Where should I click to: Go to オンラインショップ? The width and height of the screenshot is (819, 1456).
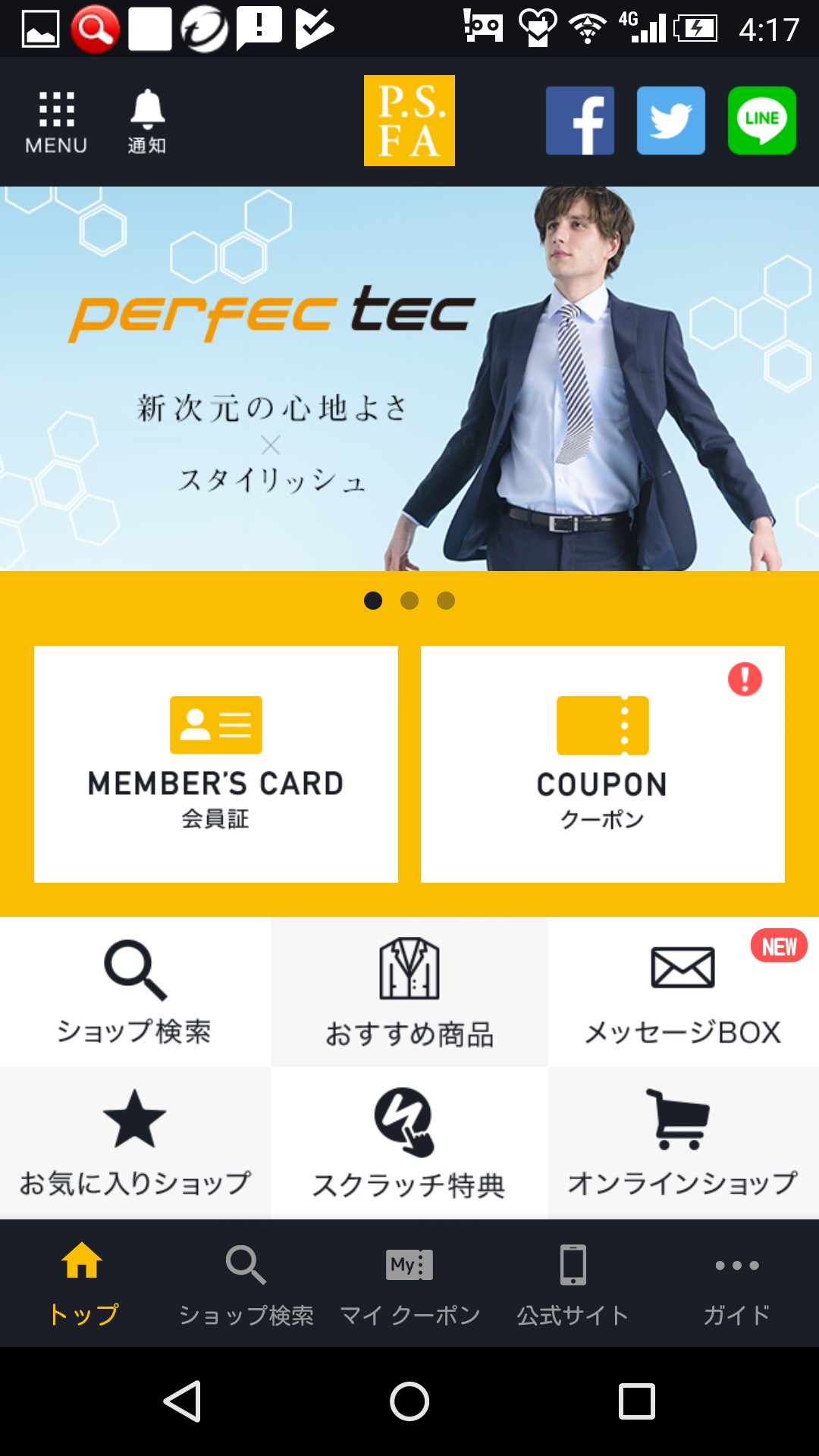tap(683, 1143)
